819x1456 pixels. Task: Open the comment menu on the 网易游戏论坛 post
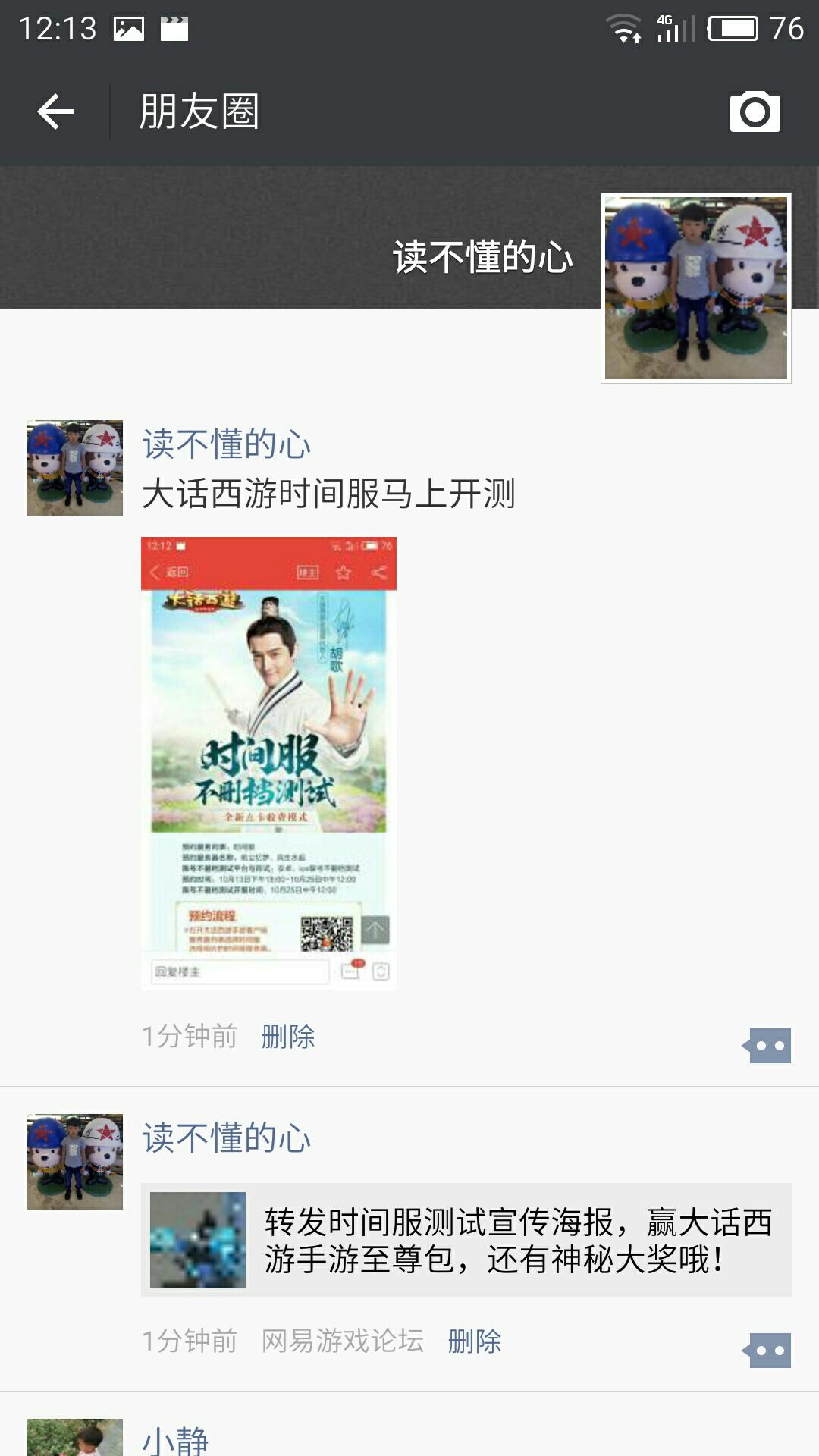(x=768, y=1351)
